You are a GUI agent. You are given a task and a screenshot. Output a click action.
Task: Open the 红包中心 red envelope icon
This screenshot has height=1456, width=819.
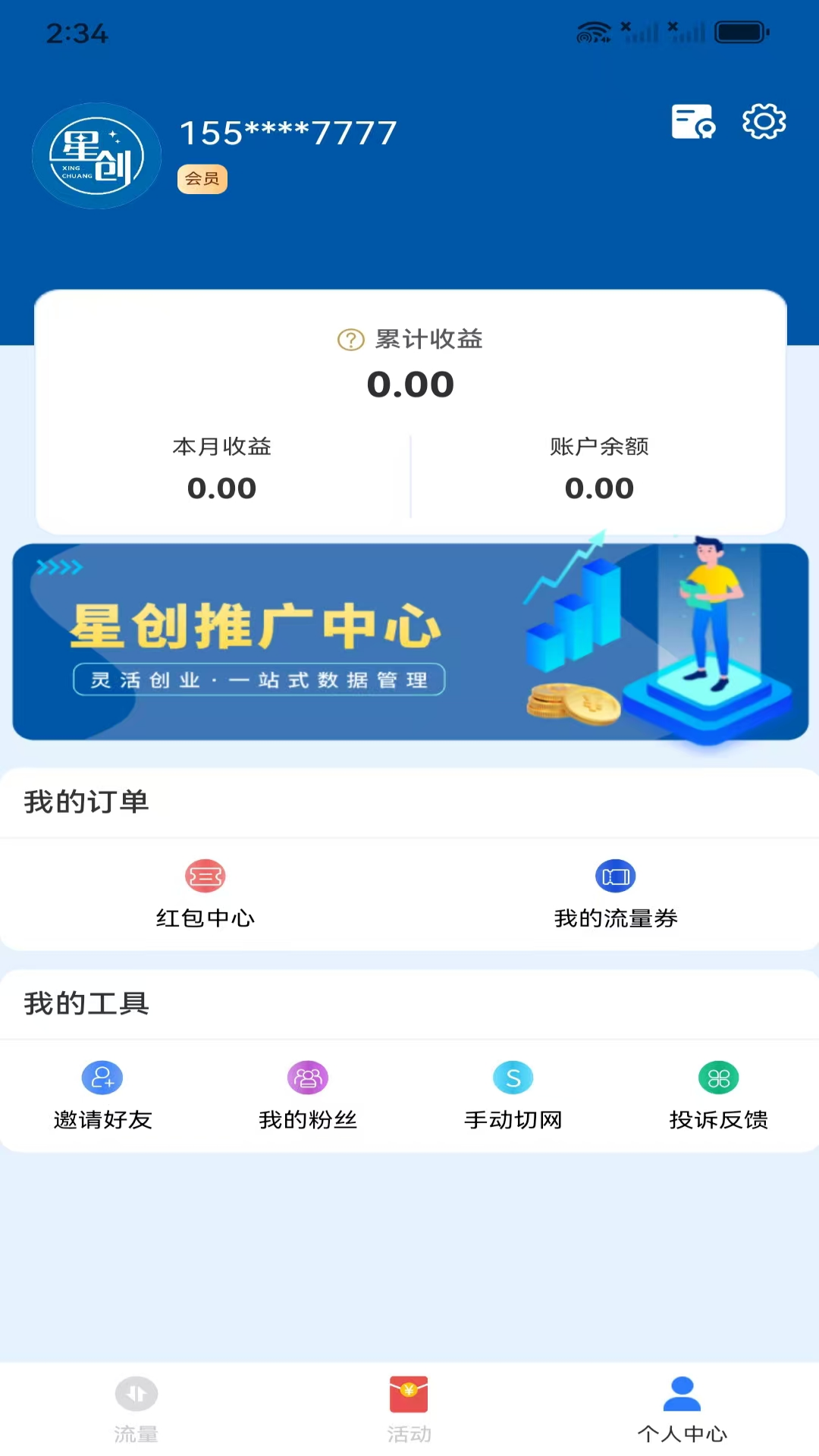pos(206,876)
